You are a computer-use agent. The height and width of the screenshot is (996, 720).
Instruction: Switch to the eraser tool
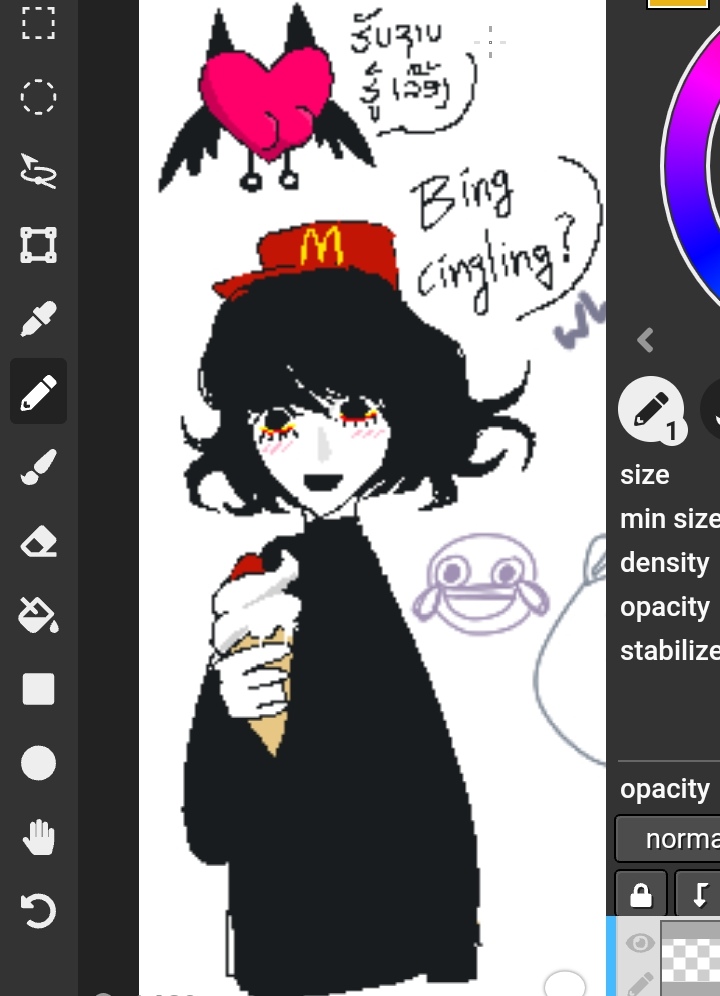38,542
